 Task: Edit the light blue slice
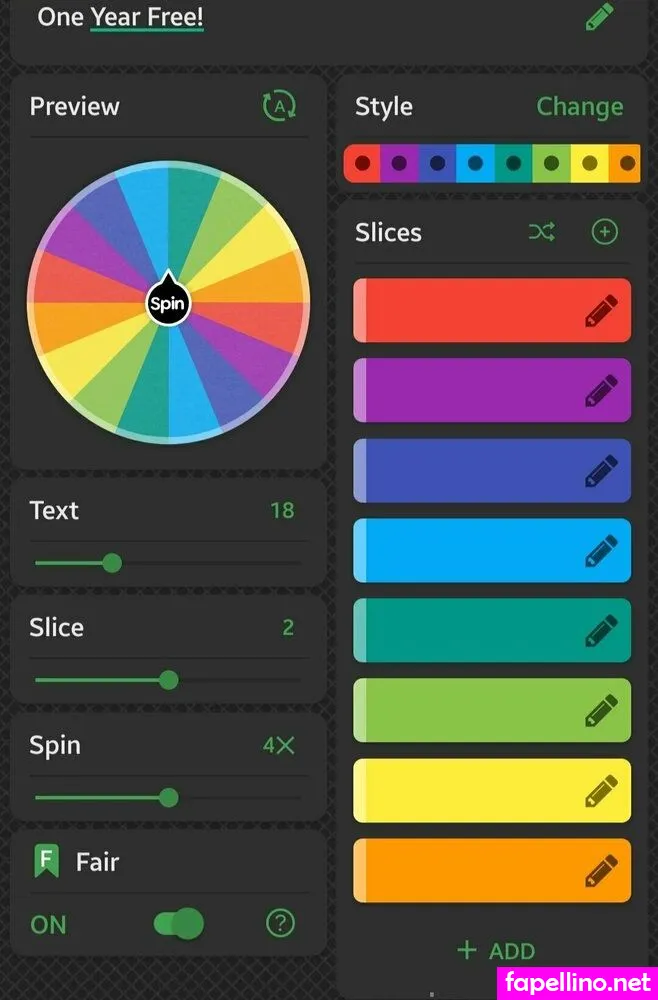tap(600, 551)
